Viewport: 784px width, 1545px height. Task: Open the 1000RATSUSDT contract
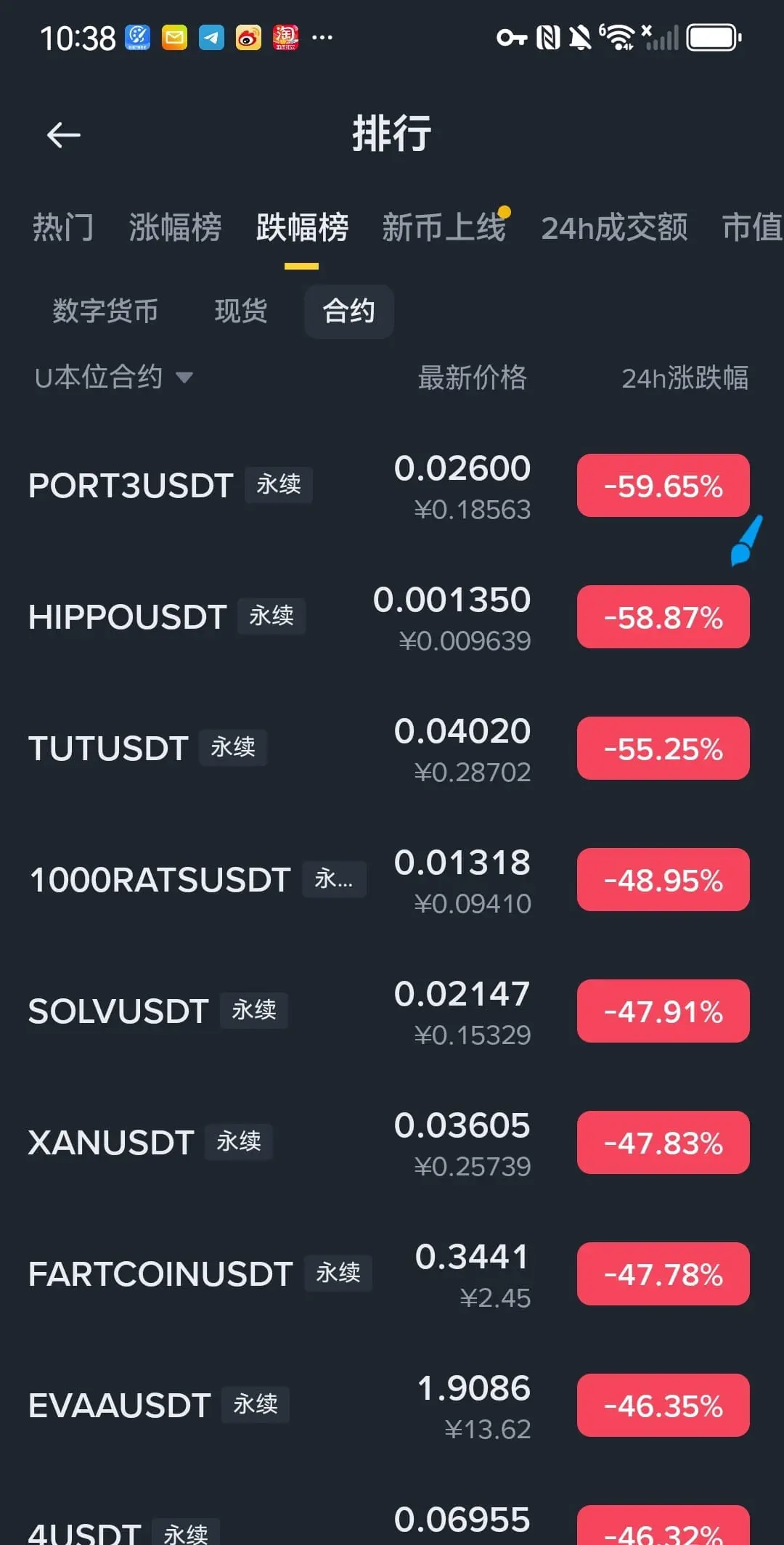click(160, 880)
